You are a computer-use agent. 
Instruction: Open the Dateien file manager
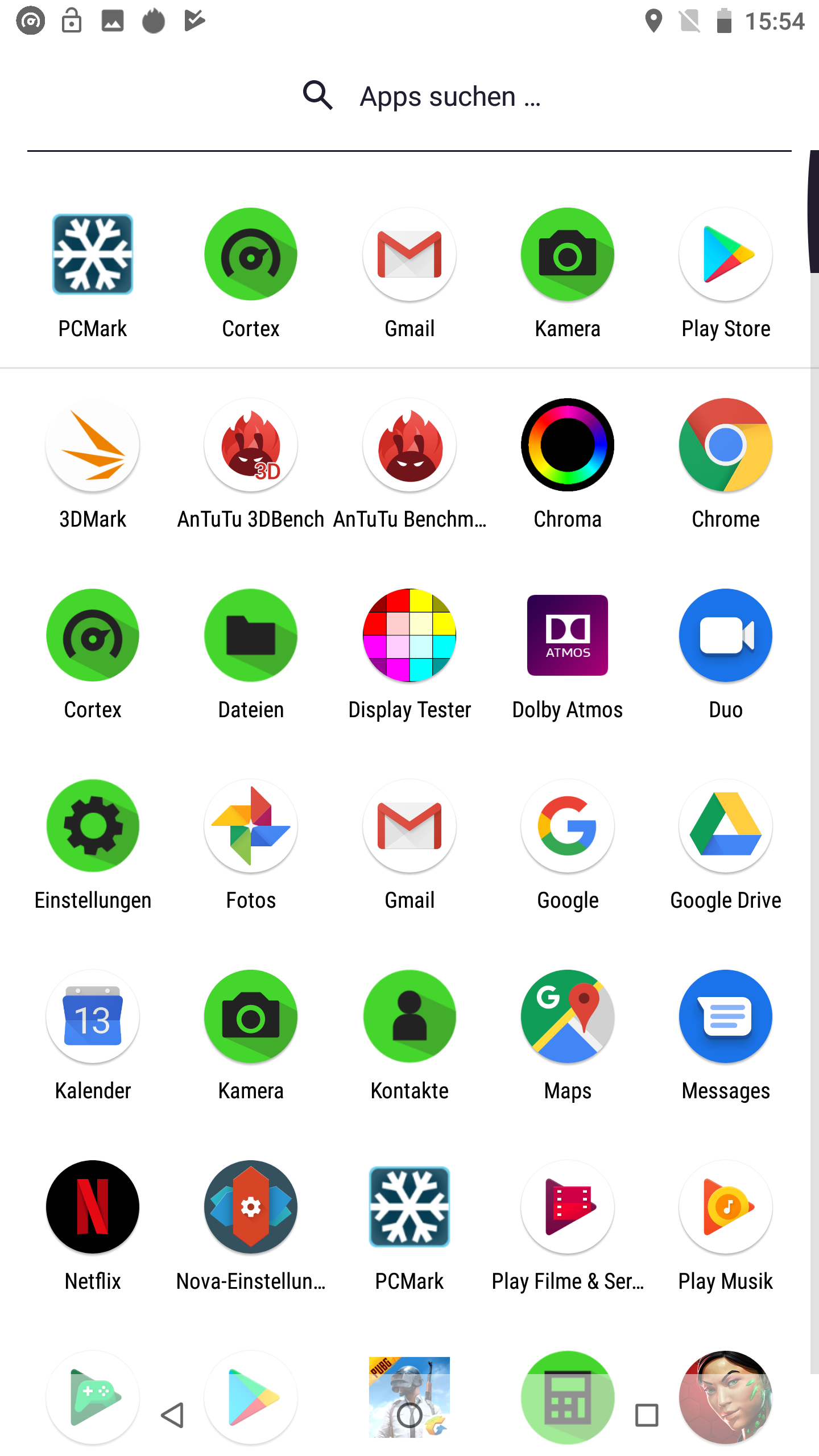click(251, 636)
